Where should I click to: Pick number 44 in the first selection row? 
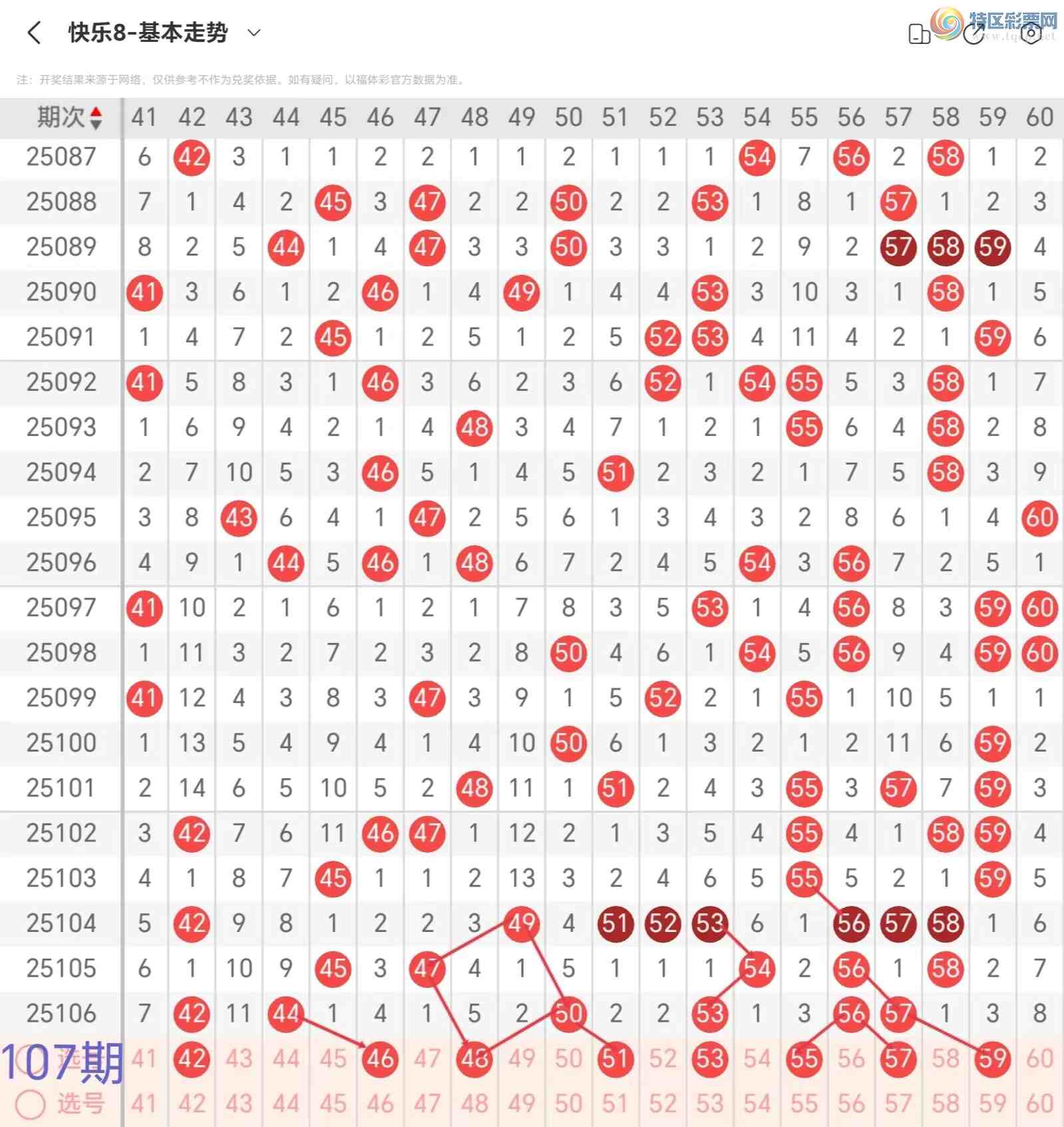(286, 1058)
